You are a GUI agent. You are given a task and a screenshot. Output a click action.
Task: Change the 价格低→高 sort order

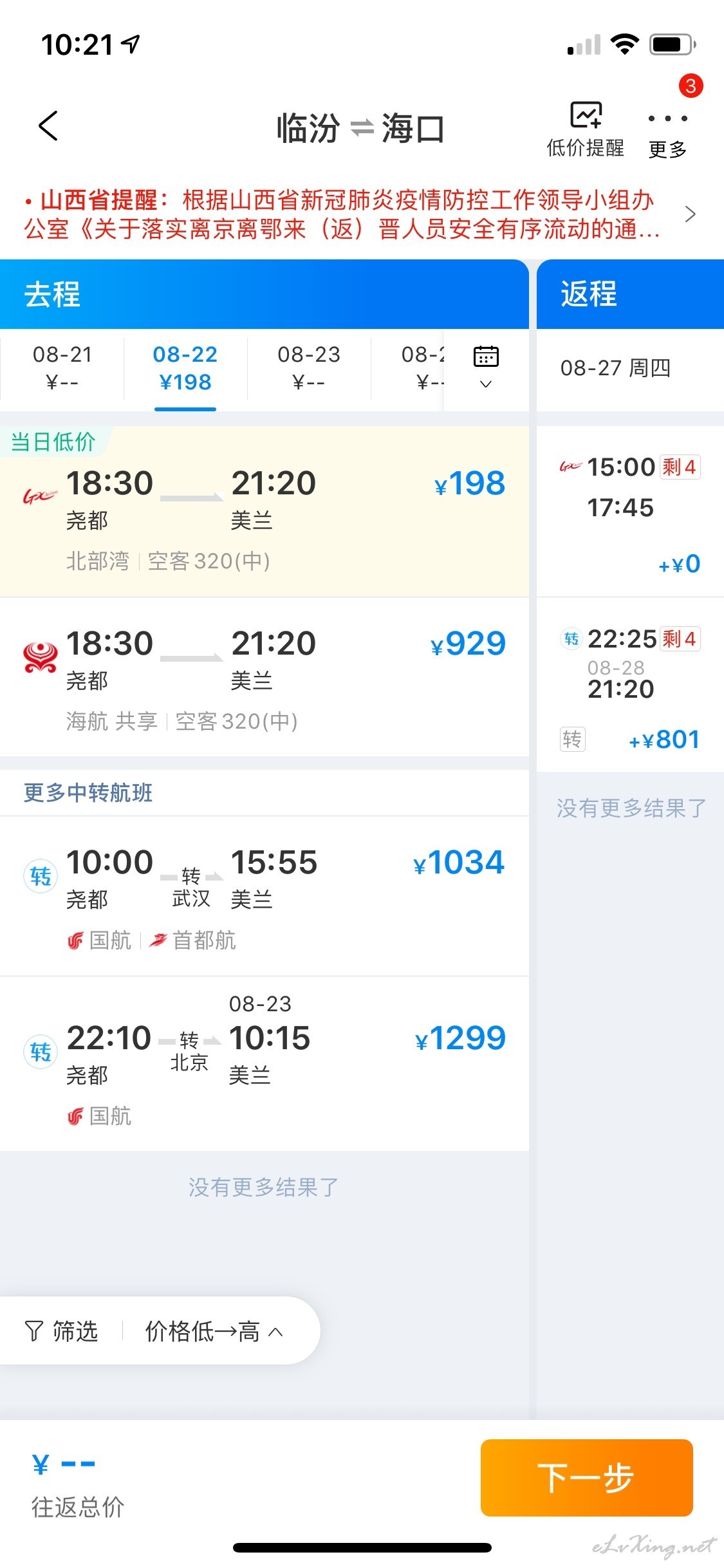(214, 1330)
